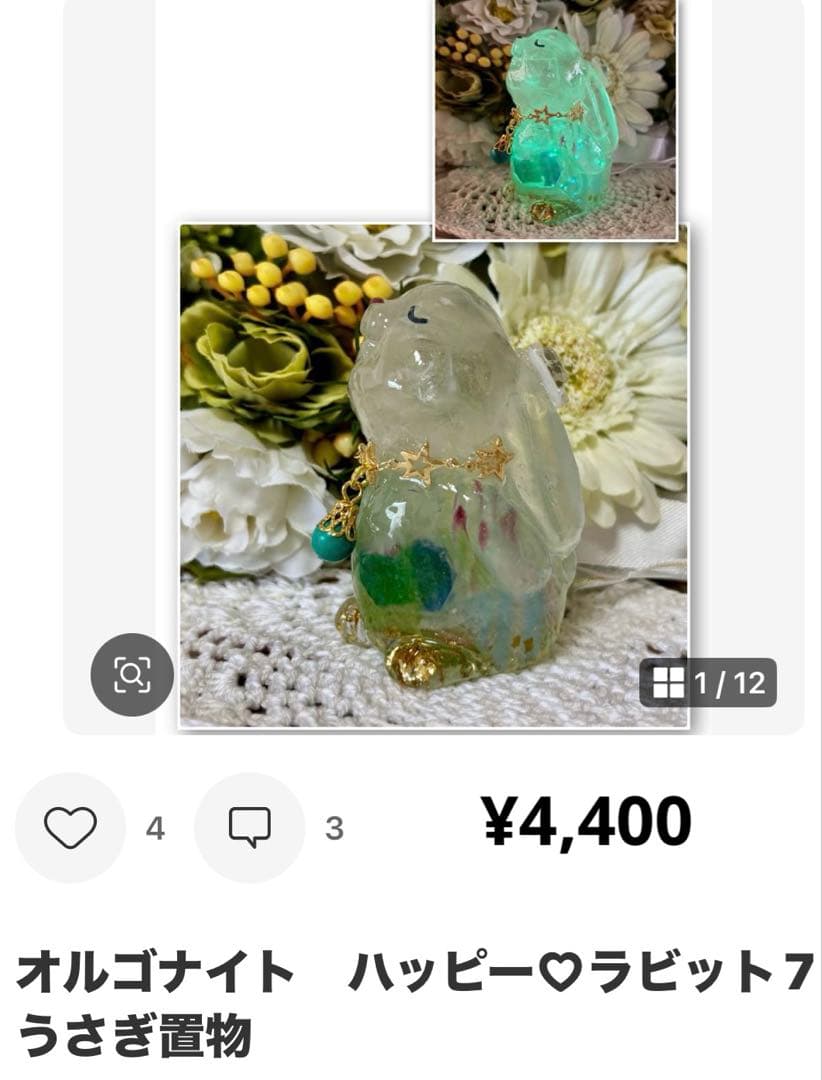822x1080 pixels.
Task: Open the comments bubble
Action: (x=249, y=828)
